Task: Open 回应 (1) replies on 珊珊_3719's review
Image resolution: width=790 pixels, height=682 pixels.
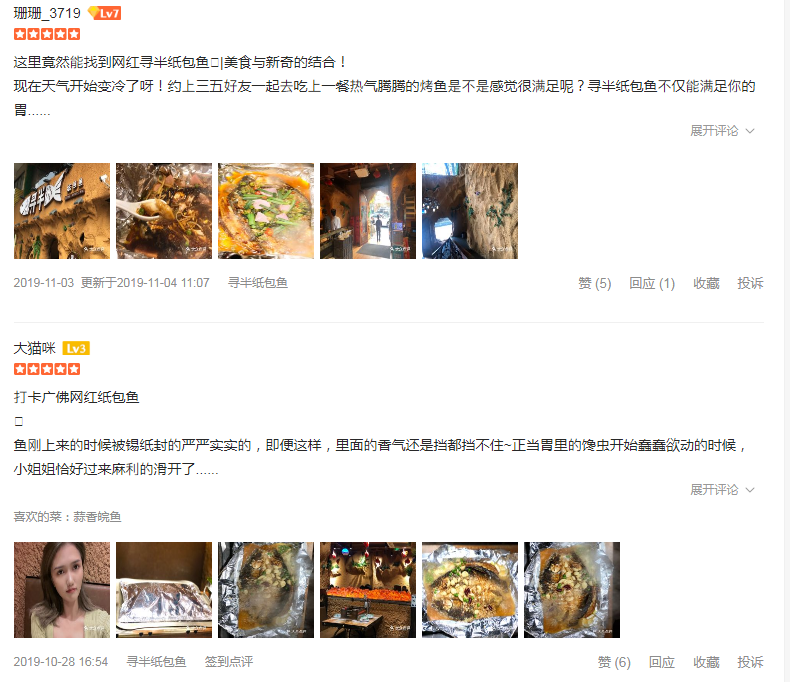Action: (x=651, y=283)
